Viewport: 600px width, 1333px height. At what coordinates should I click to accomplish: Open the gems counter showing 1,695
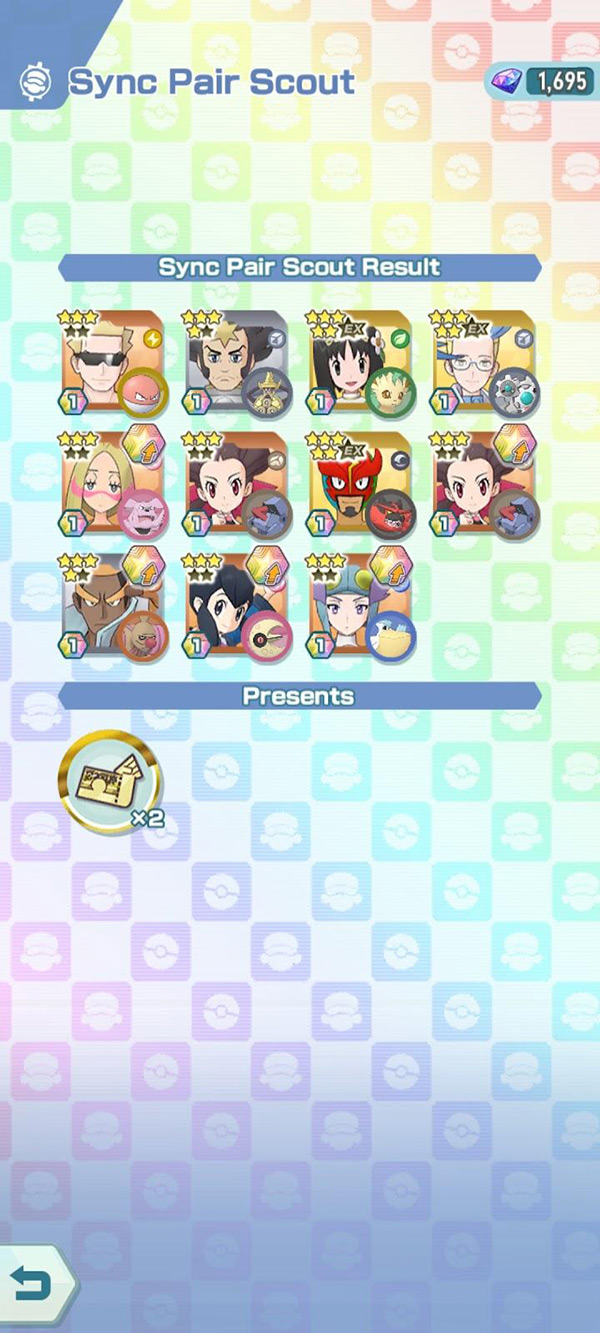click(541, 81)
